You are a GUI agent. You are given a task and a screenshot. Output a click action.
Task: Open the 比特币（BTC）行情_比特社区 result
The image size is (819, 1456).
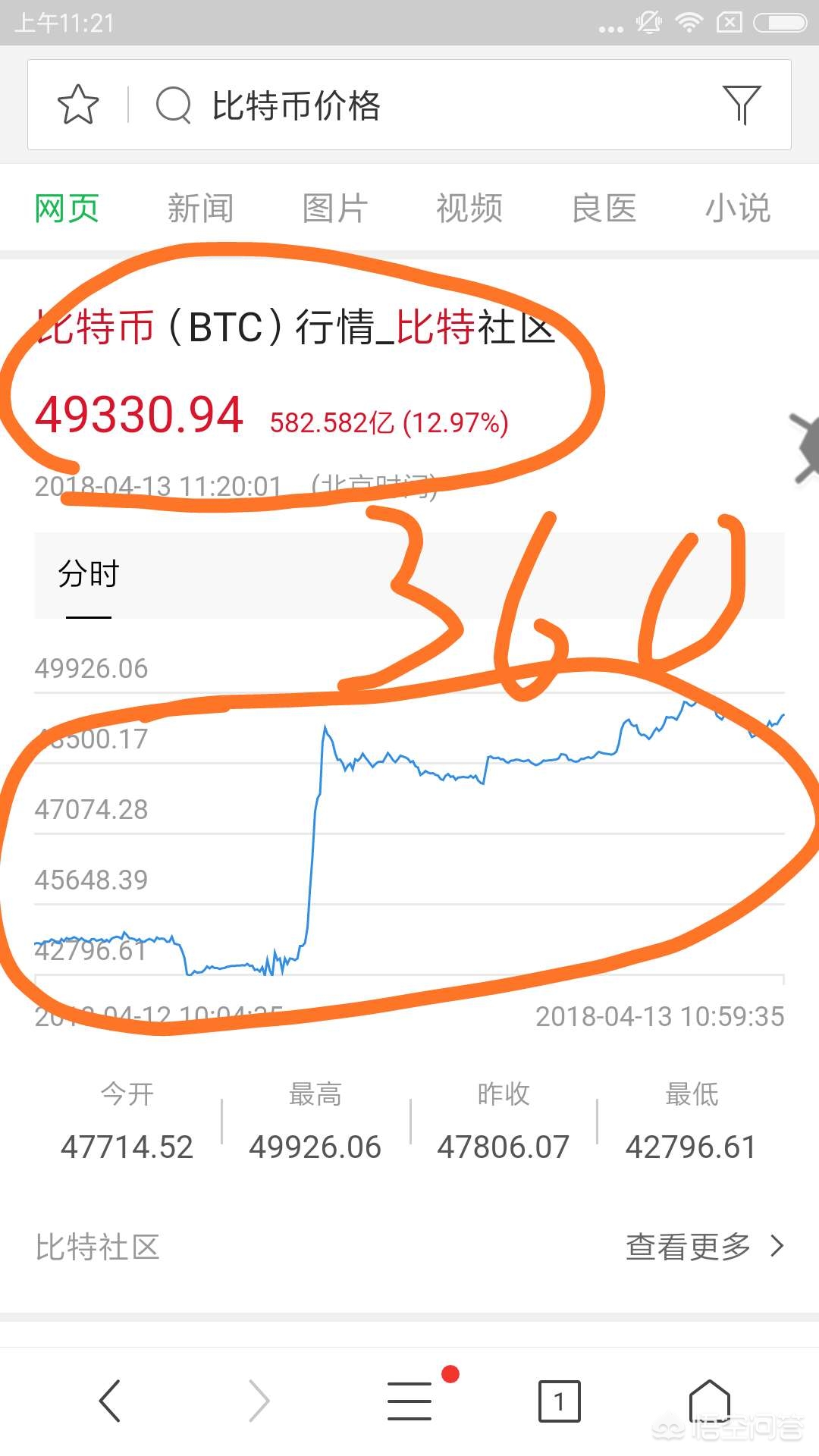click(x=296, y=328)
